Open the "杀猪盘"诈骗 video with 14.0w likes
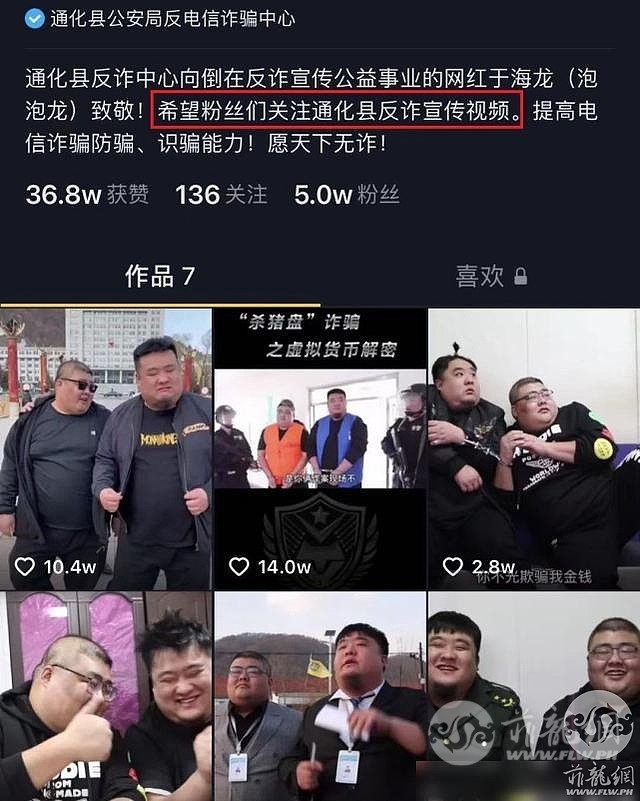640x801 pixels. pyautogui.click(x=319, y=448)
